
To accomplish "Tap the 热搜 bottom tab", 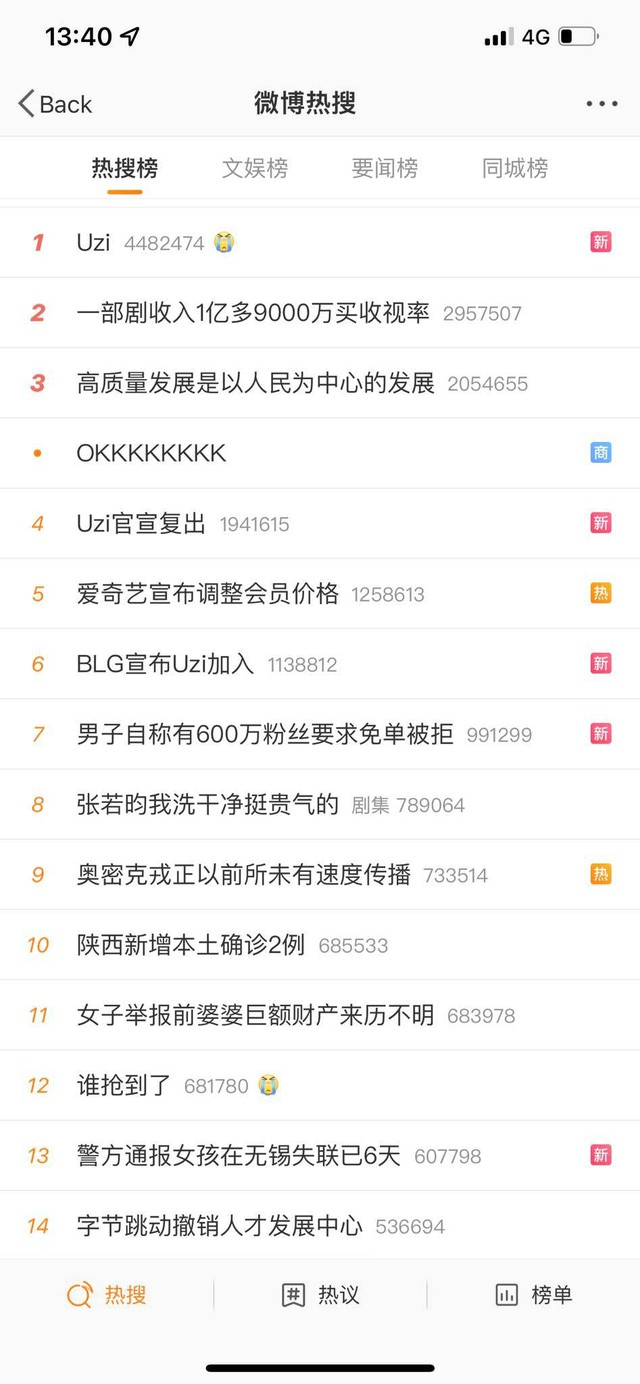I will click(107, 1295).
